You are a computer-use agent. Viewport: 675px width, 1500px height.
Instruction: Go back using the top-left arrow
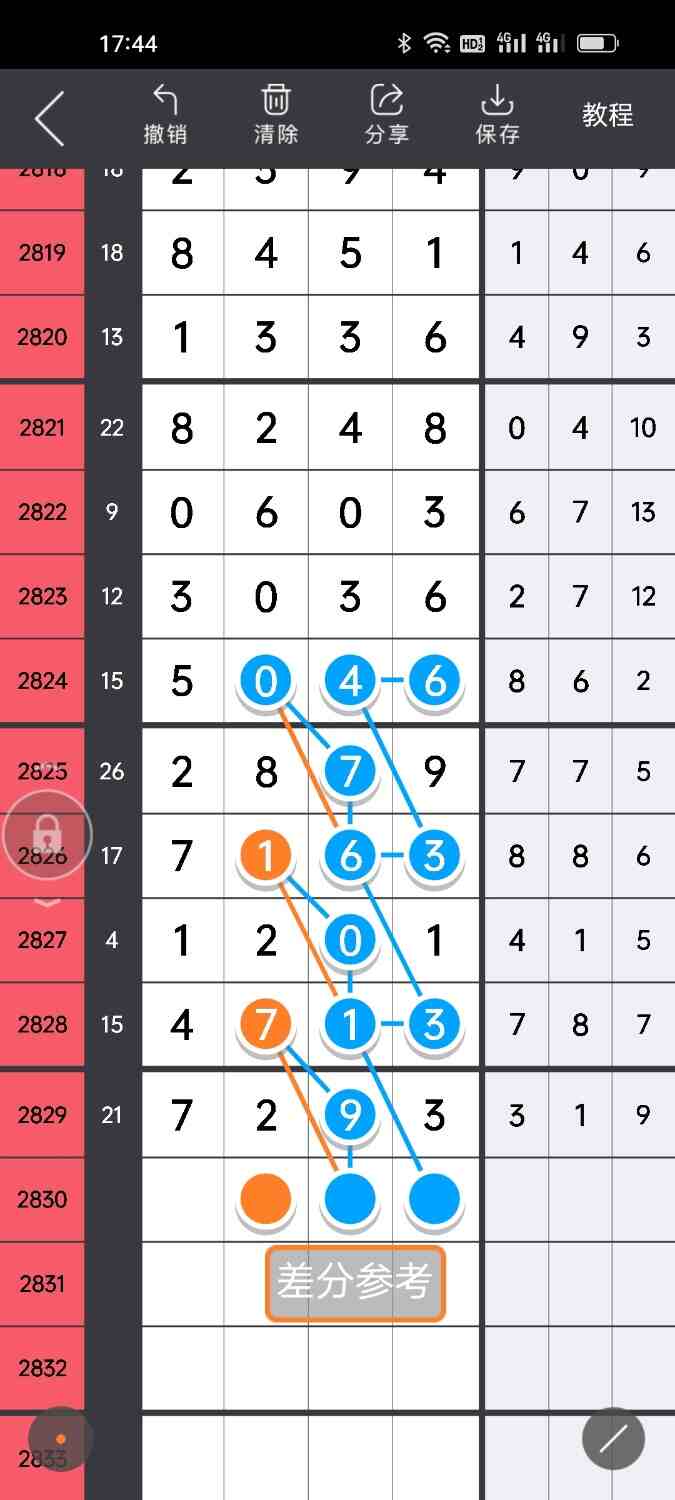49,118
